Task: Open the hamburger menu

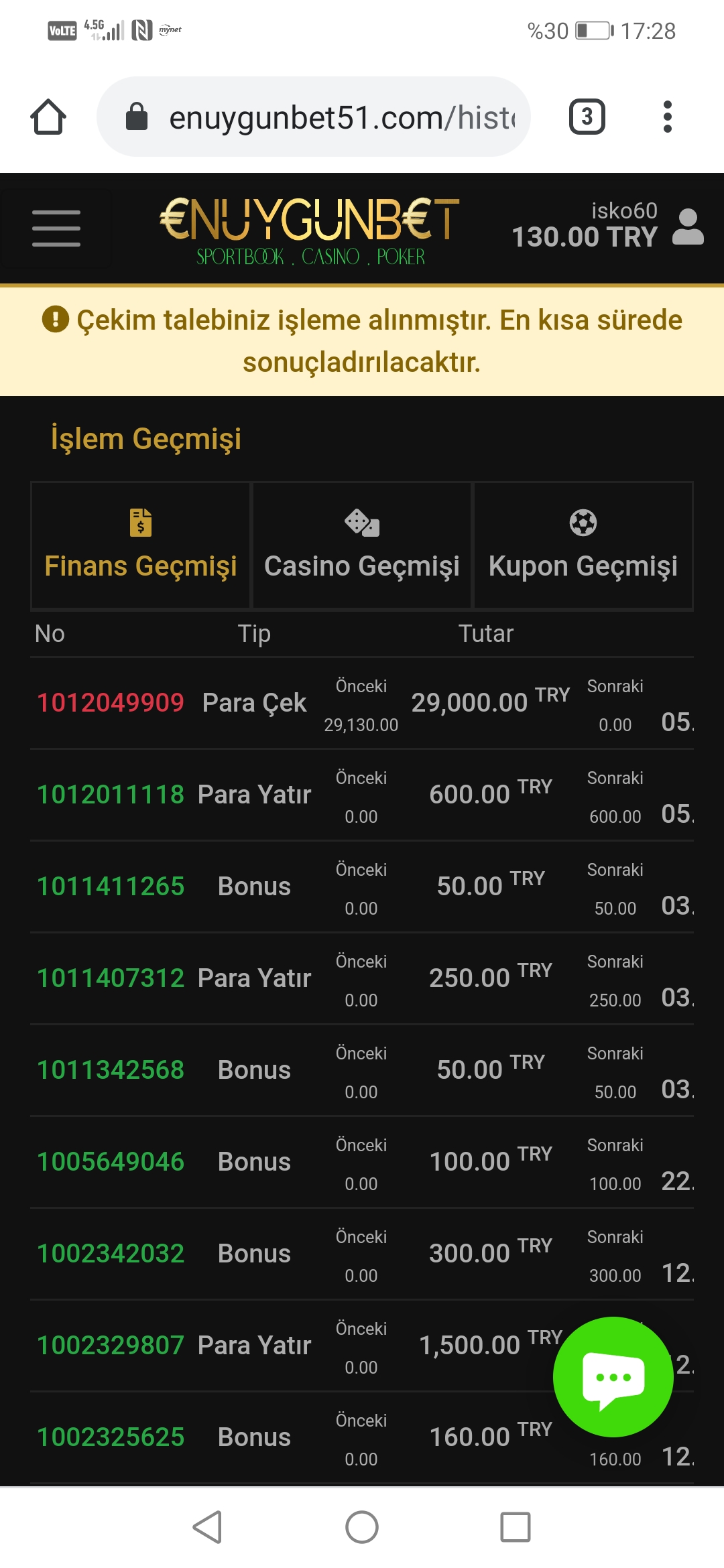Action: tap(56, 228)
